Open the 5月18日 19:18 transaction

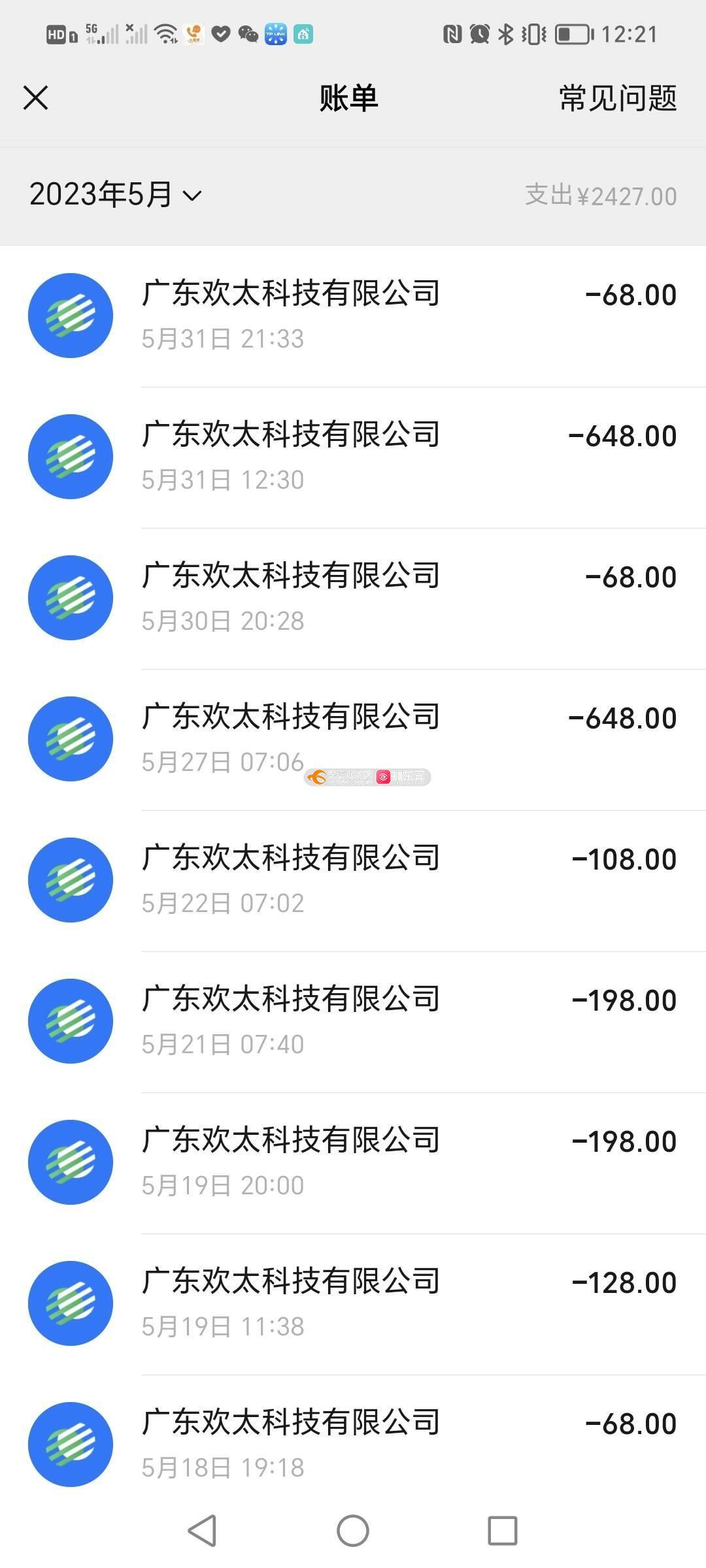coord(353,1437)
